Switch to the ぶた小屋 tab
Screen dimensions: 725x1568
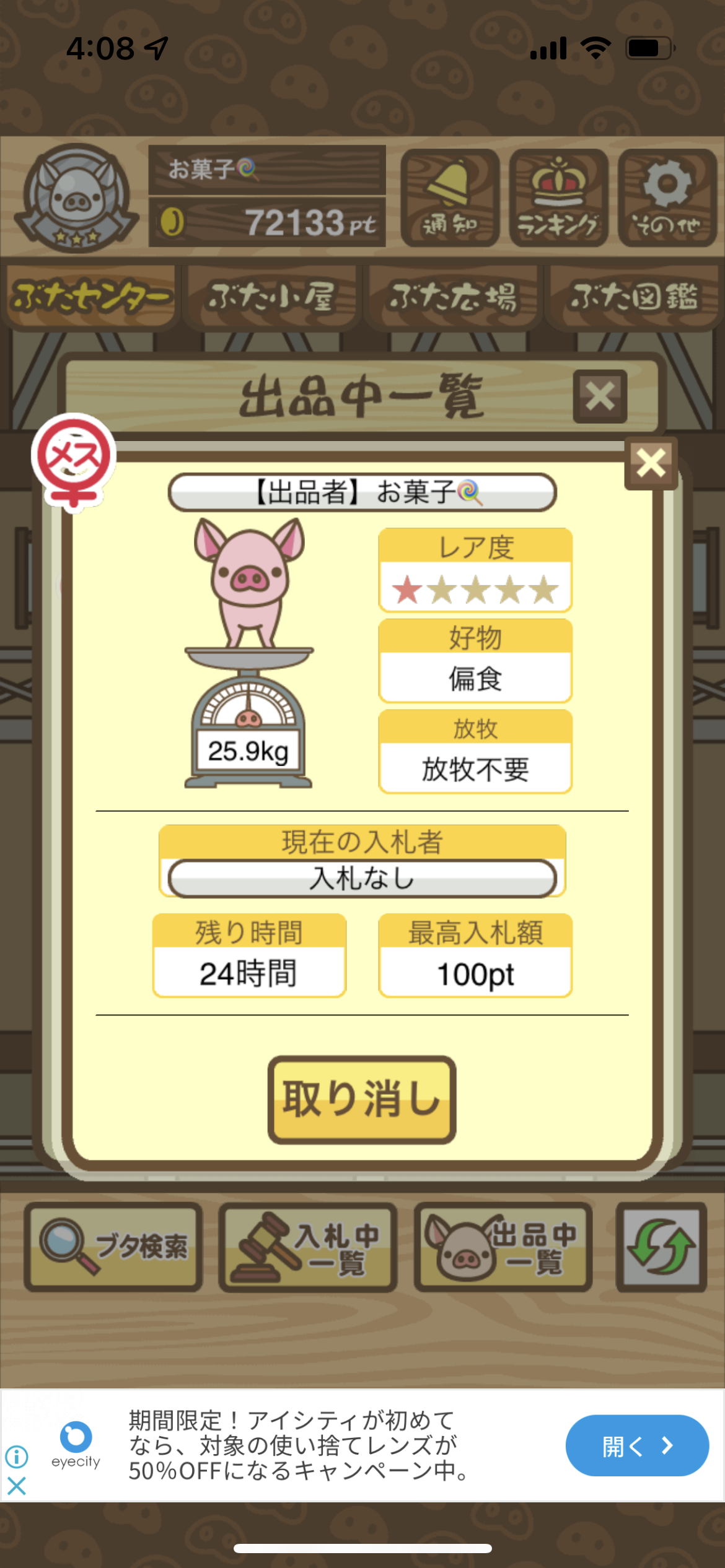point(271,297)
